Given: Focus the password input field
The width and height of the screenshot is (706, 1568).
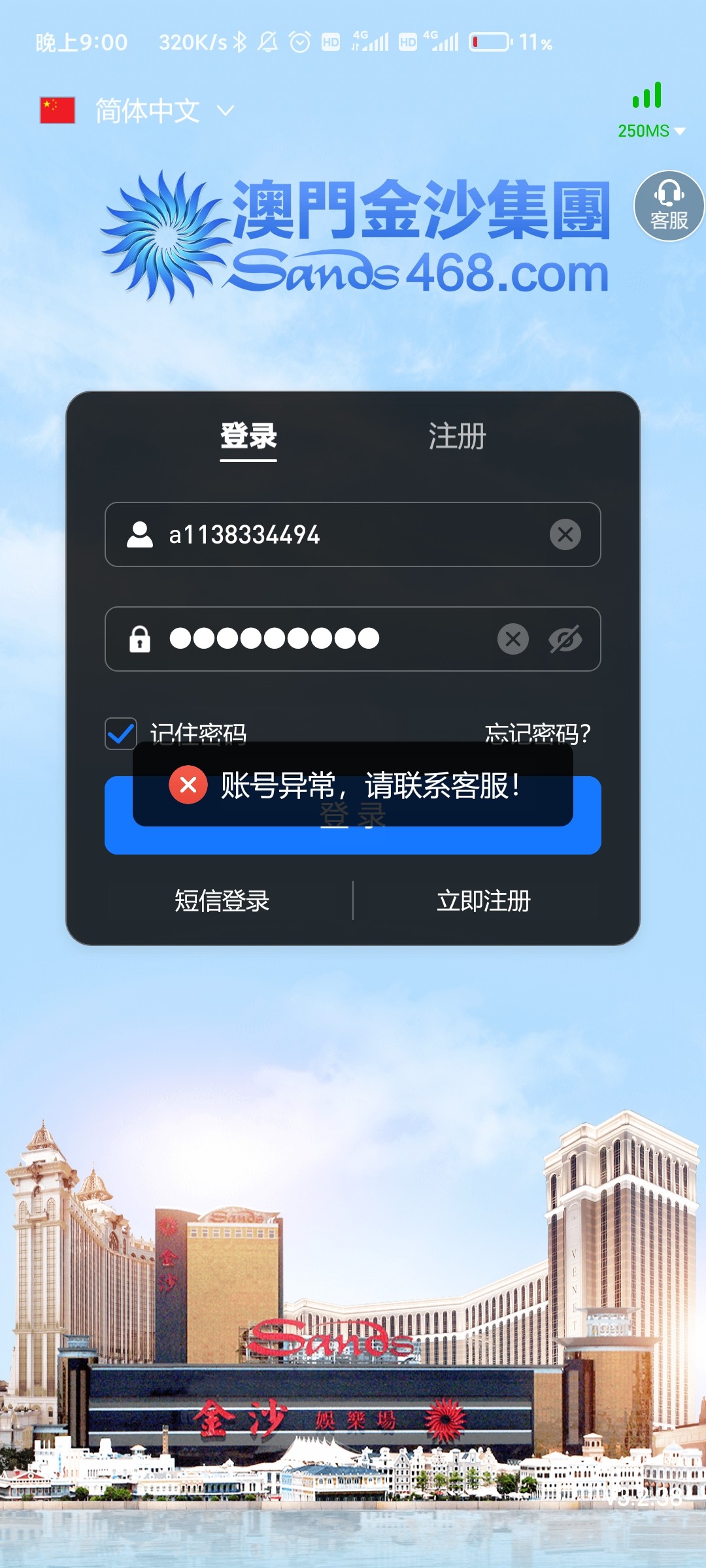Looking at the screenshot, I should (x=327, y=639).
